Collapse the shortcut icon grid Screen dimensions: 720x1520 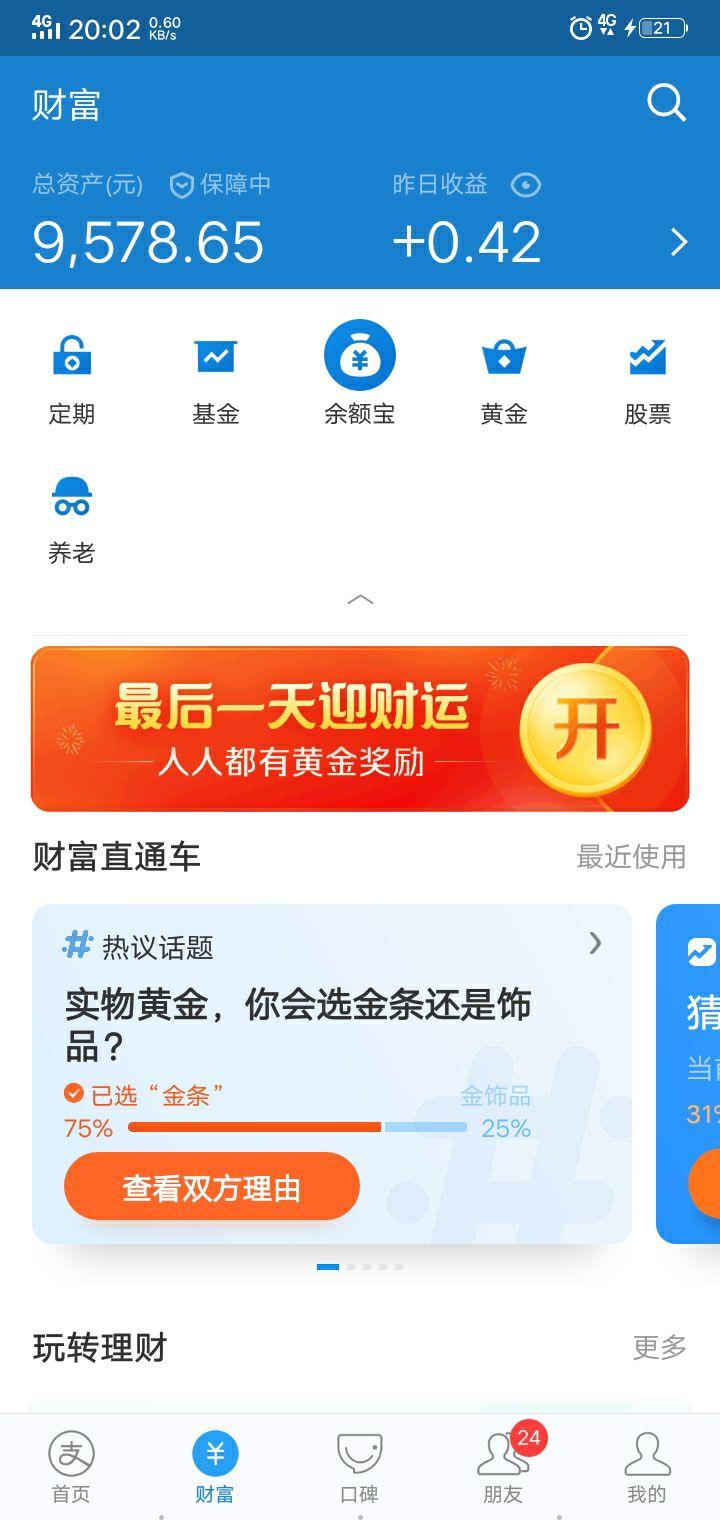tap(360, 600)
